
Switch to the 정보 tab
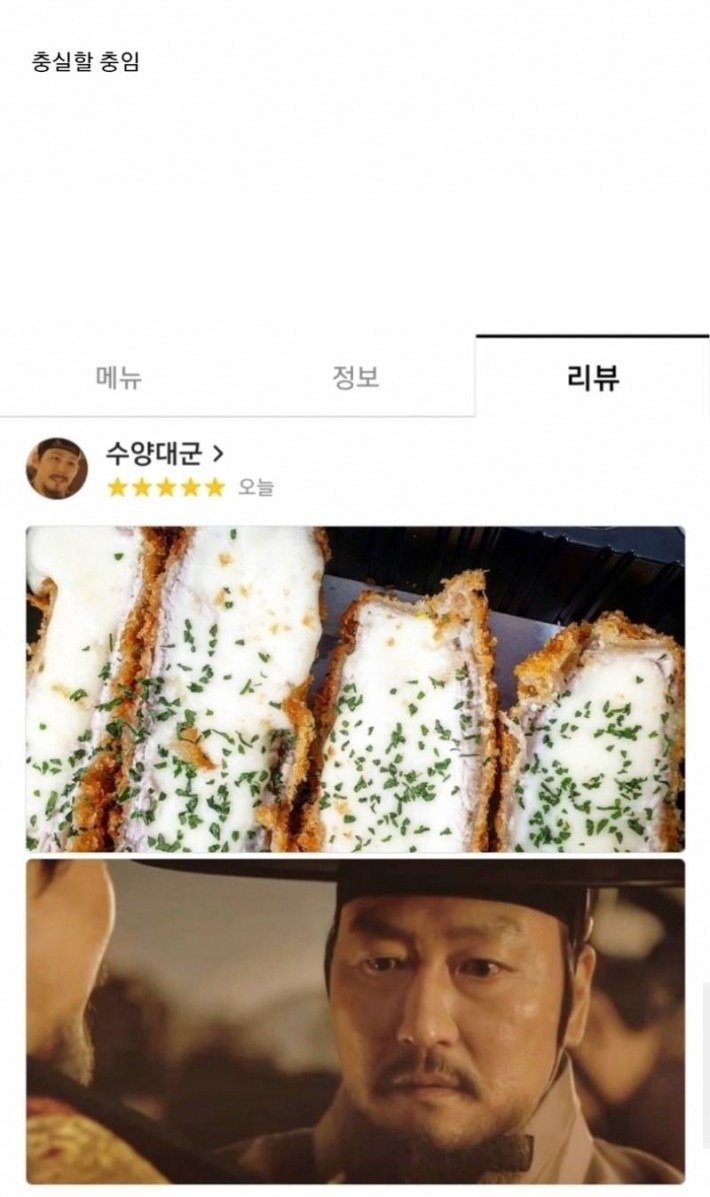click(355, 378)
